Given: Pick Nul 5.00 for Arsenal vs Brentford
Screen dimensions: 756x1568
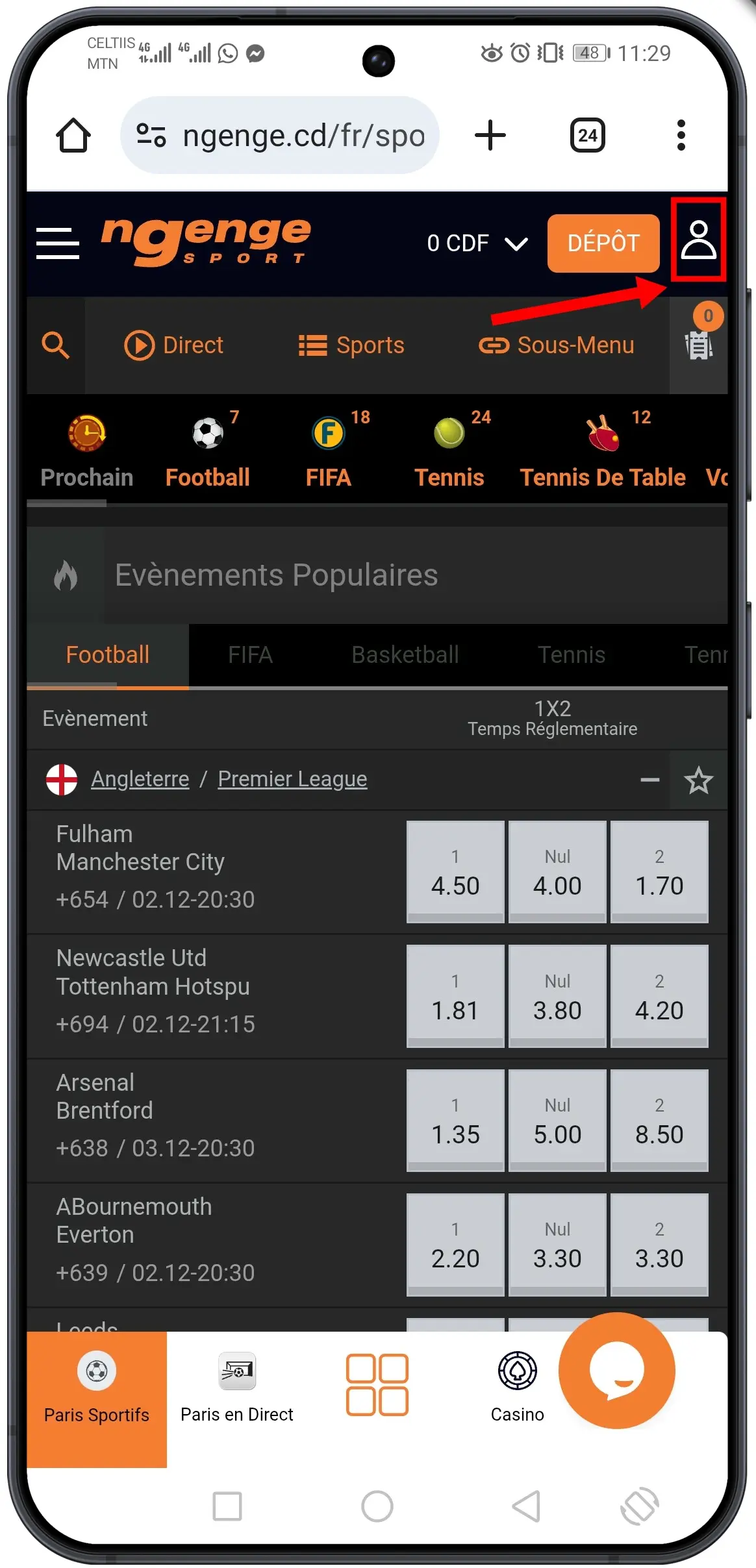Looking at the screenshot, I should point(557,1121).
